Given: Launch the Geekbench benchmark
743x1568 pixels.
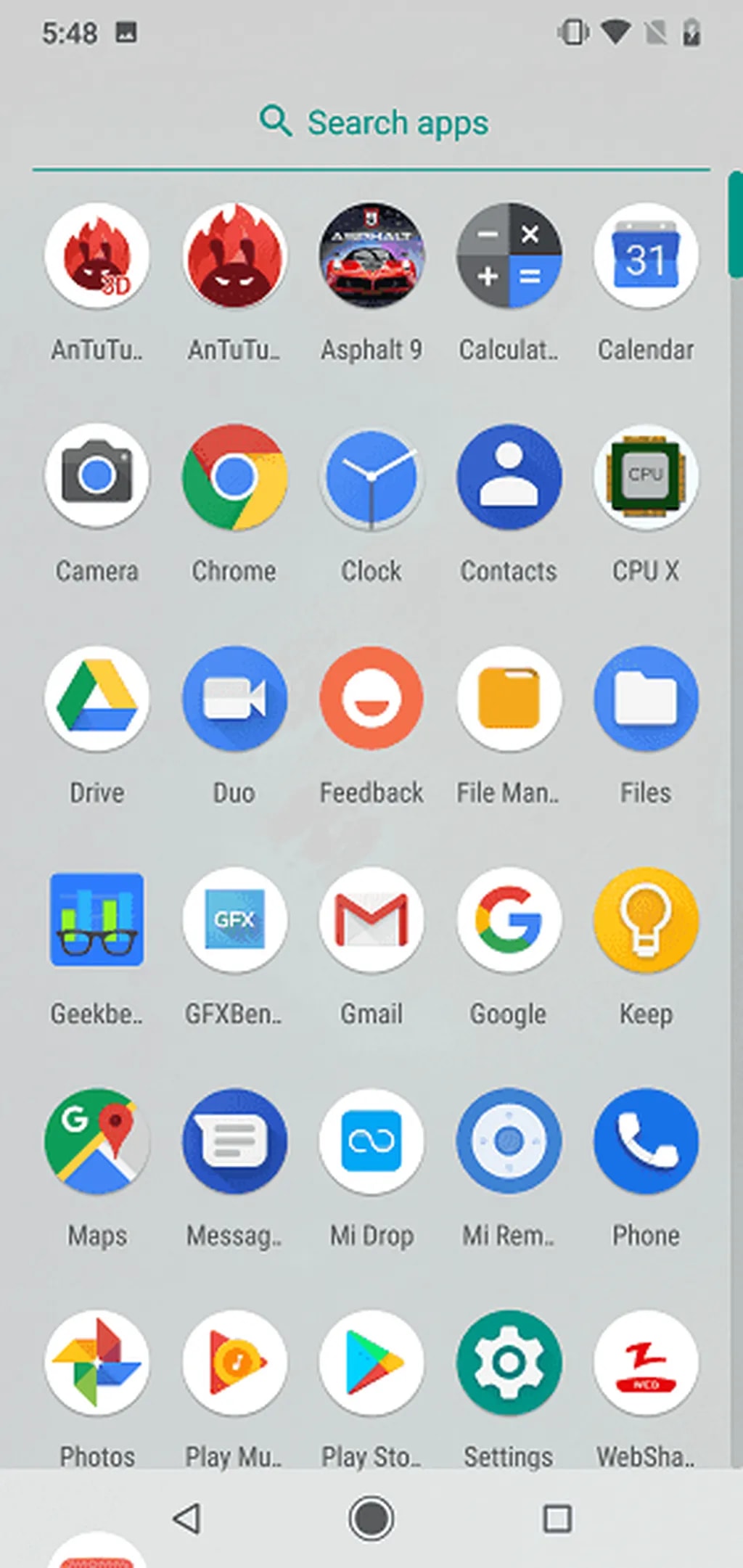Looking at the screenshot, I should pos(97,920).
